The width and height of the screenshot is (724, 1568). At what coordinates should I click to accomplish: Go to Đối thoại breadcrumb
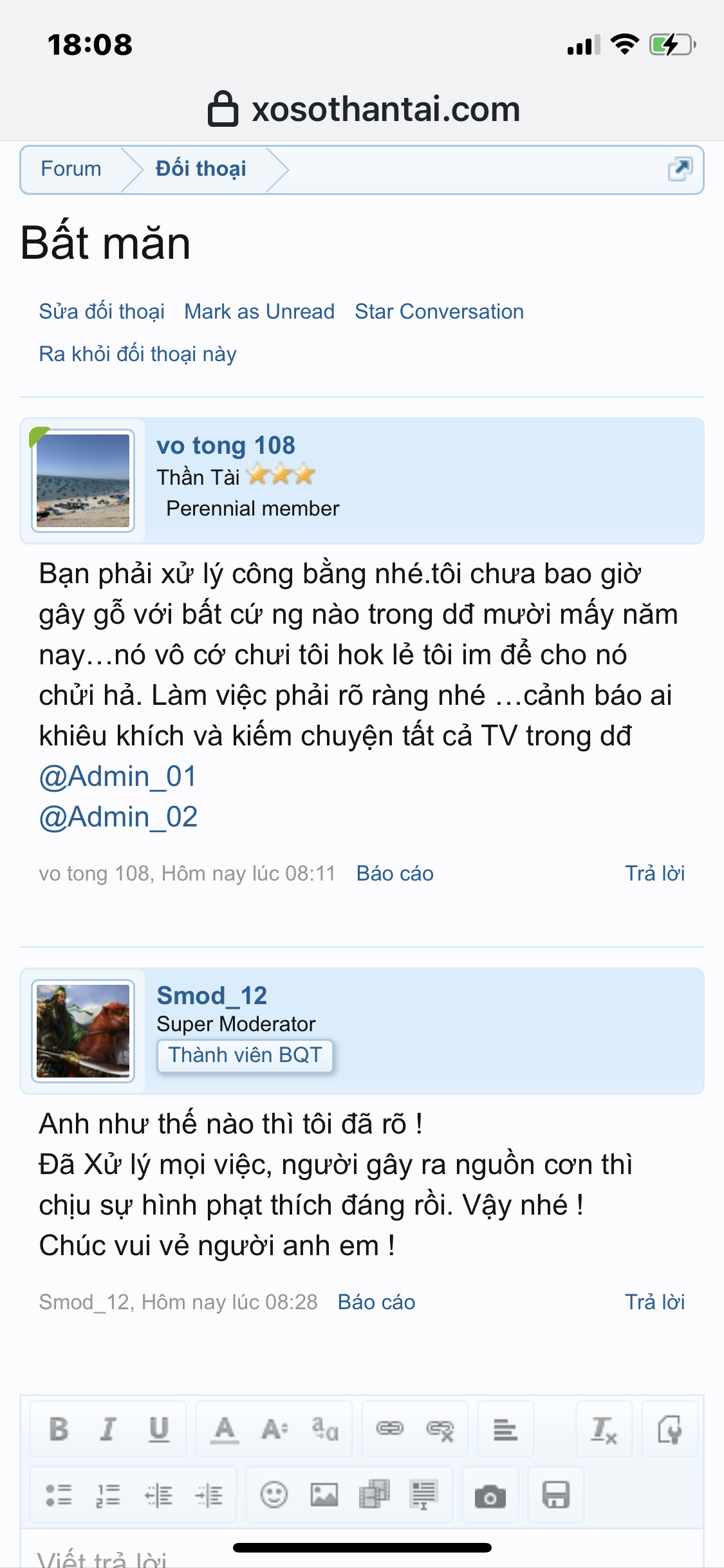point(201,169)
